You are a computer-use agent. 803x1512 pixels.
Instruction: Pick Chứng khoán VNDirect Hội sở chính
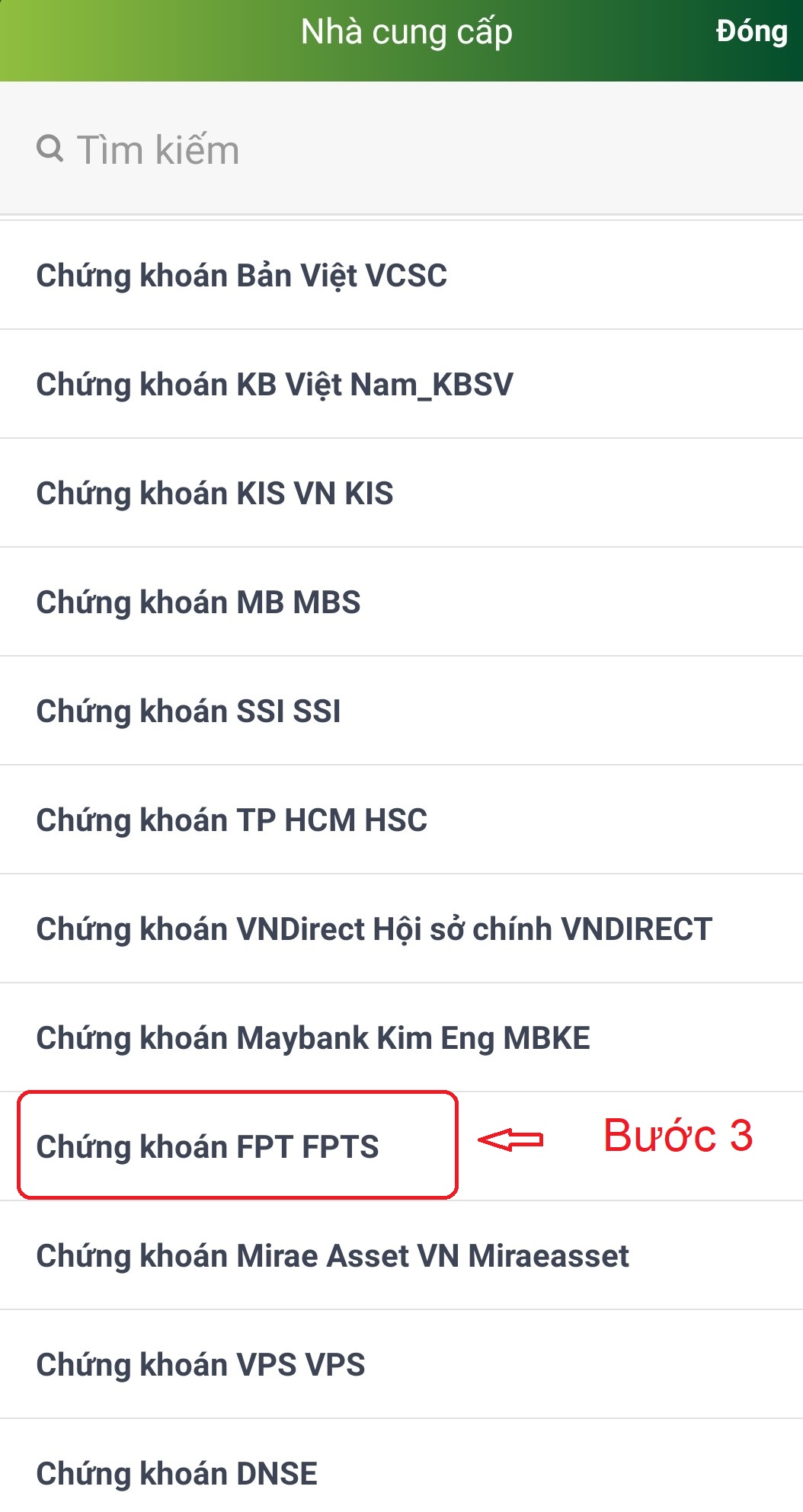coord(401,929)
